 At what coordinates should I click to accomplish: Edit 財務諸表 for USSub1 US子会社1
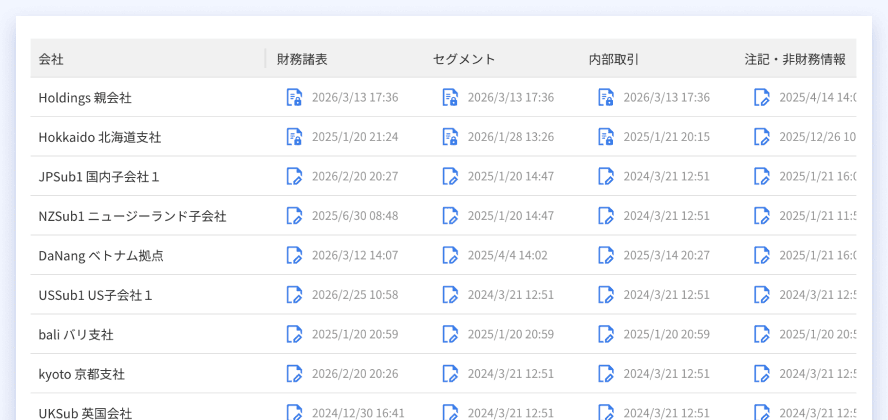click(x=294, y=295)
